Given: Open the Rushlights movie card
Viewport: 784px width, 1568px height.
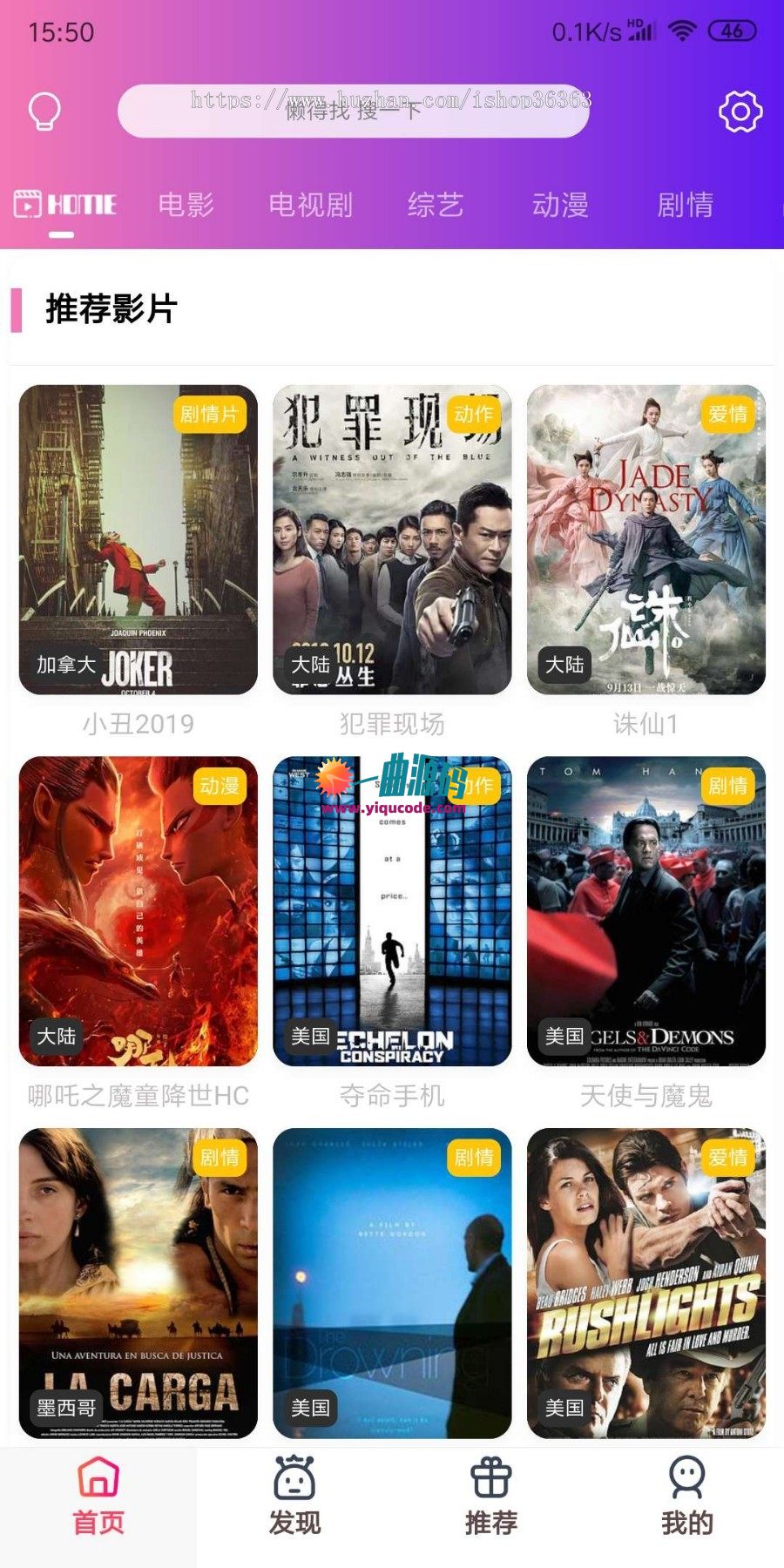Looking at the screenshot, I should click(646, 1283).
